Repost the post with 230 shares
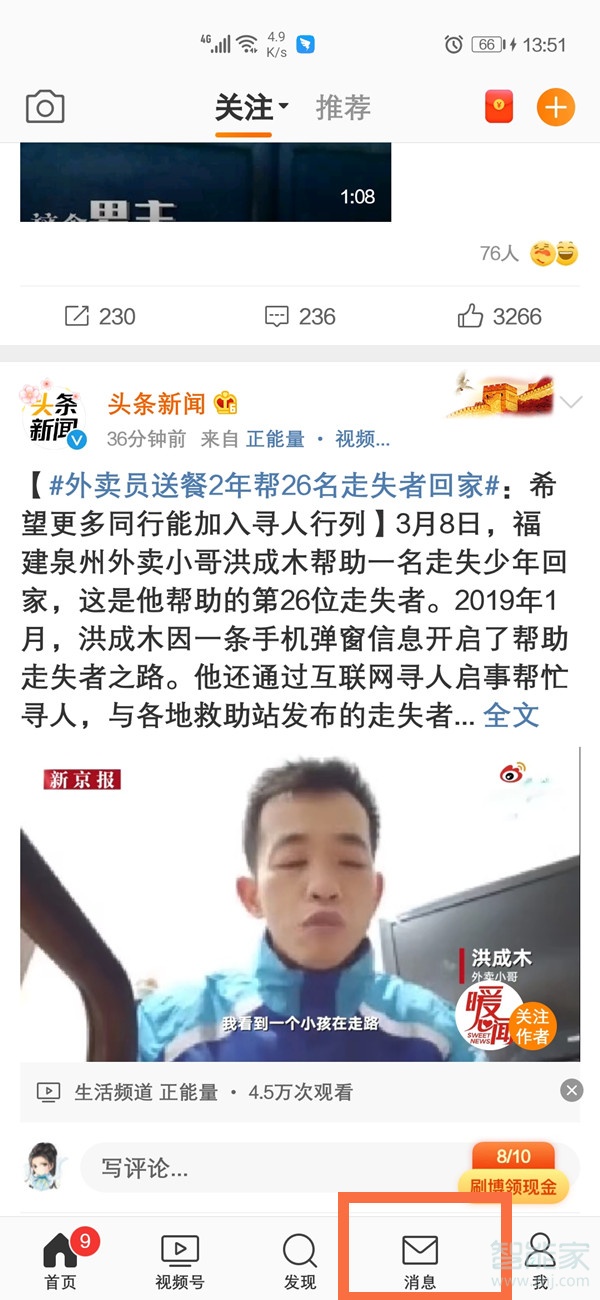The image size is (600, 1300). point(100,317)
